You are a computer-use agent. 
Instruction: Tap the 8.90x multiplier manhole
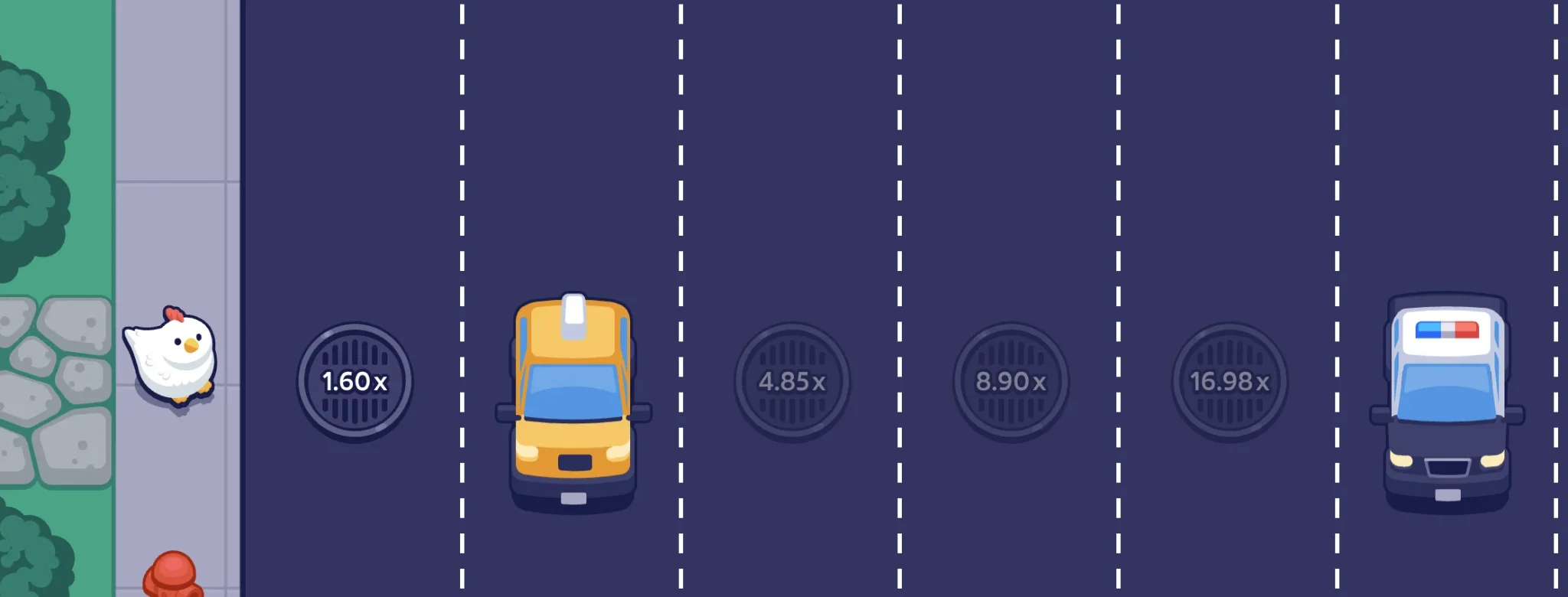point(1011,381)
